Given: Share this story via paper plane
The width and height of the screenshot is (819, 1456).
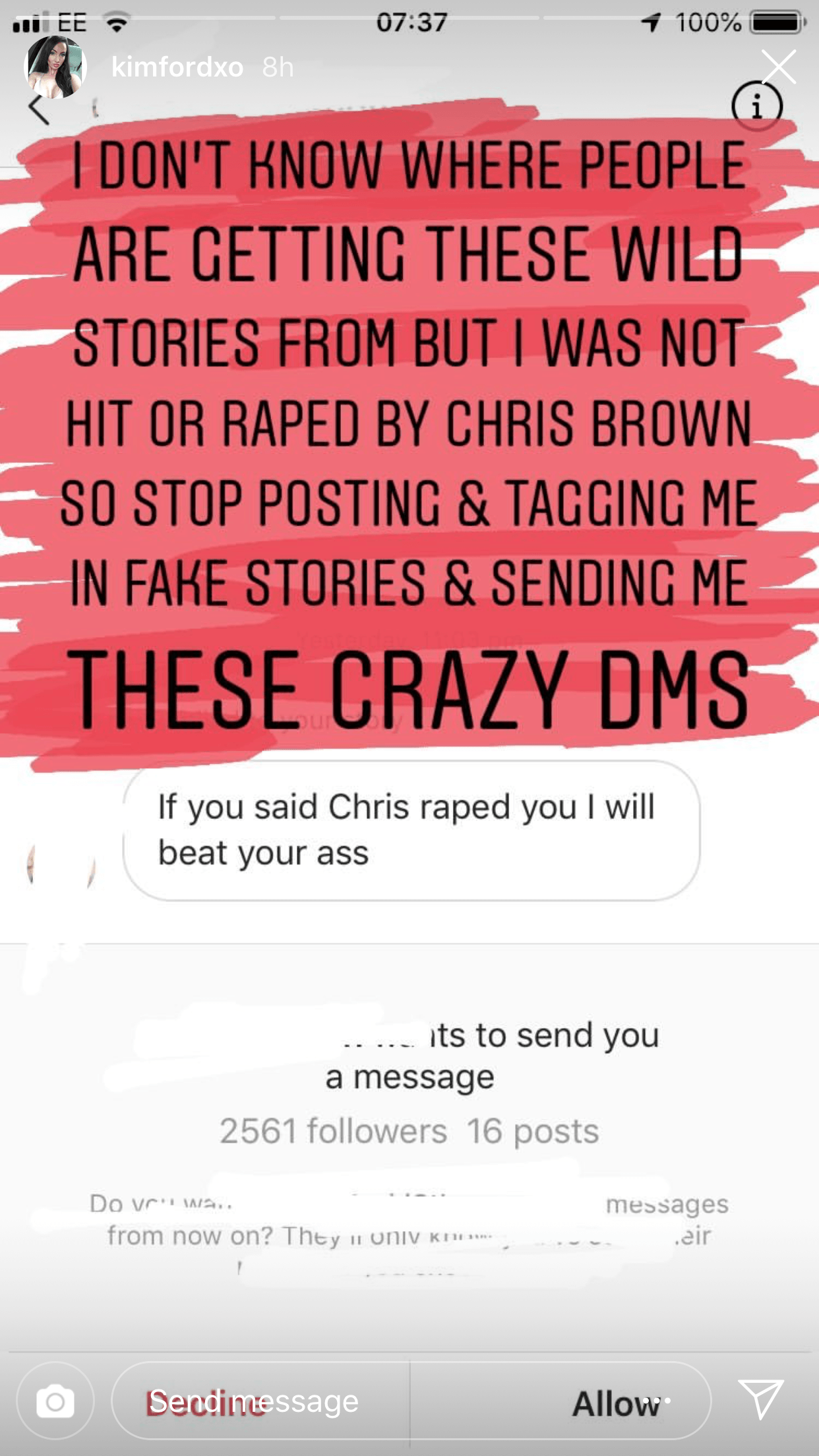Looking at the screenshot, I should [761, 1399].
